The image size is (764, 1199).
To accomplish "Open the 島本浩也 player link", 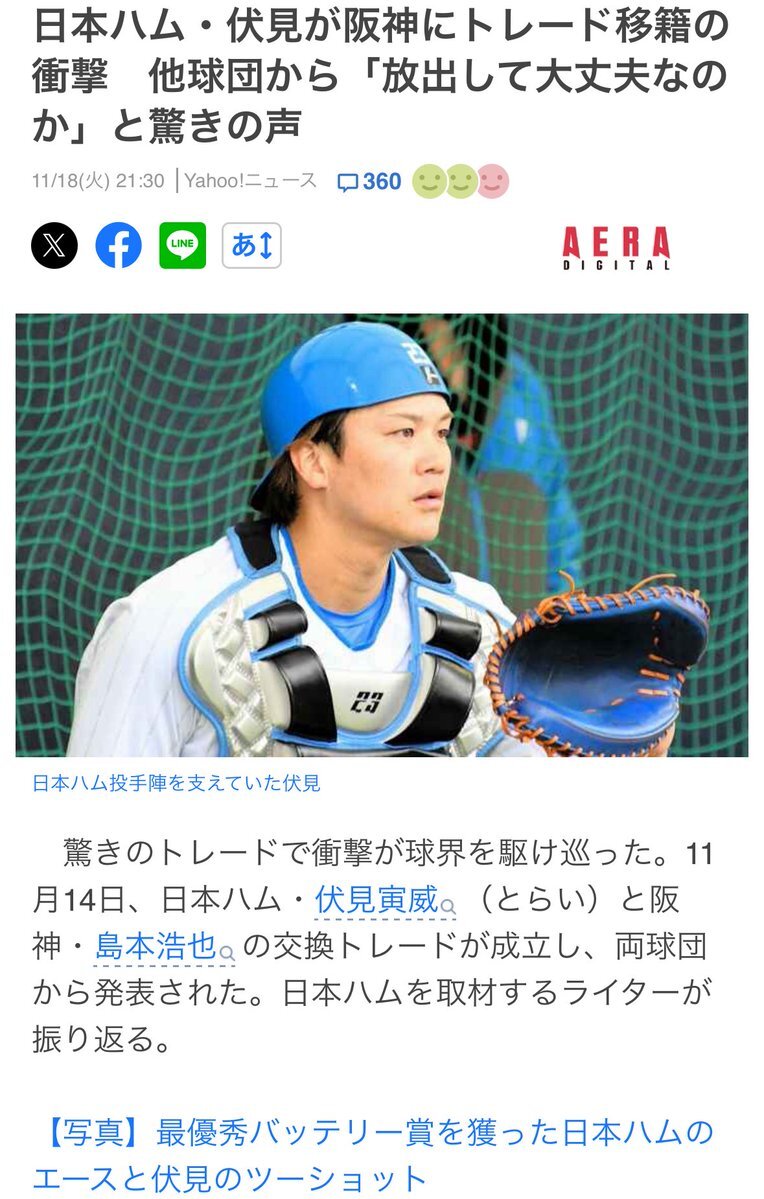I will pos(156,945).
